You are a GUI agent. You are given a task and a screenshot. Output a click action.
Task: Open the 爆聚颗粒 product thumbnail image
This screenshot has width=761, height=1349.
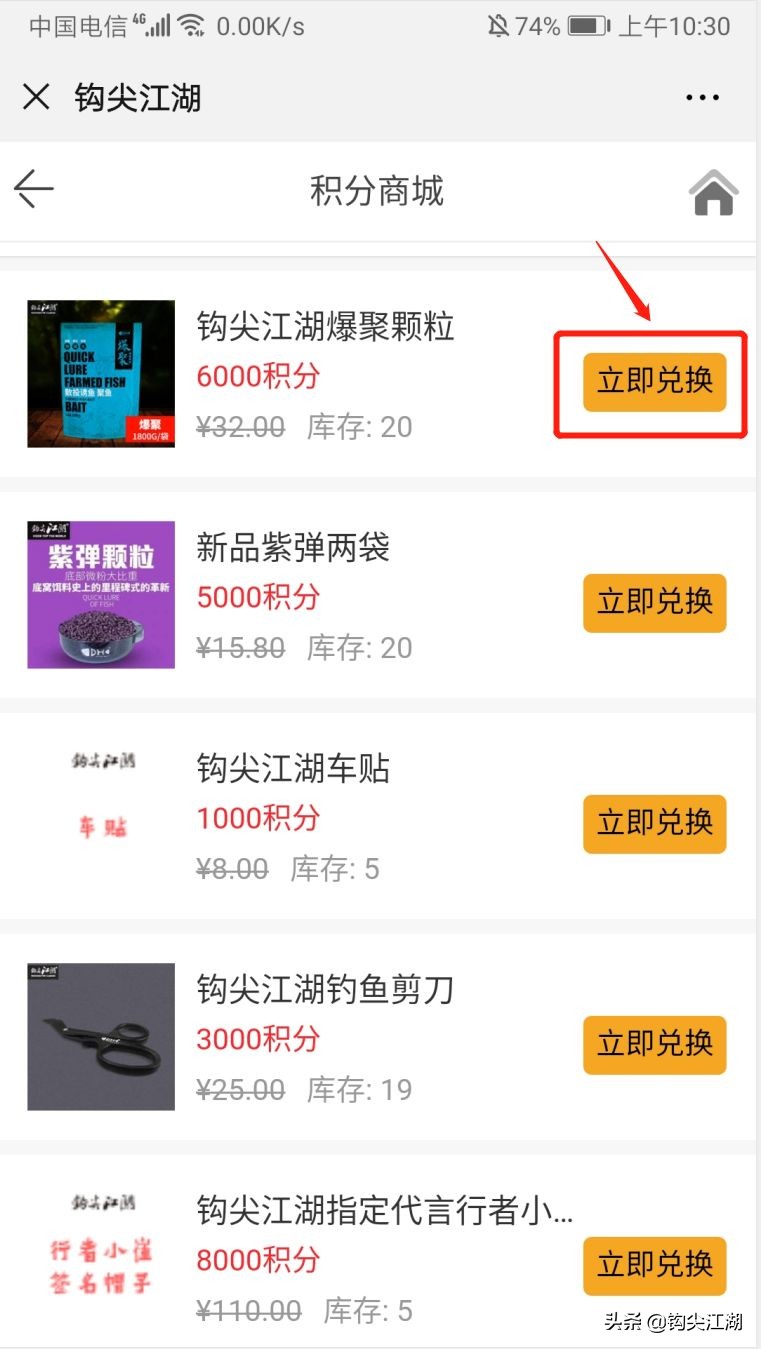[x=100, y=373]
